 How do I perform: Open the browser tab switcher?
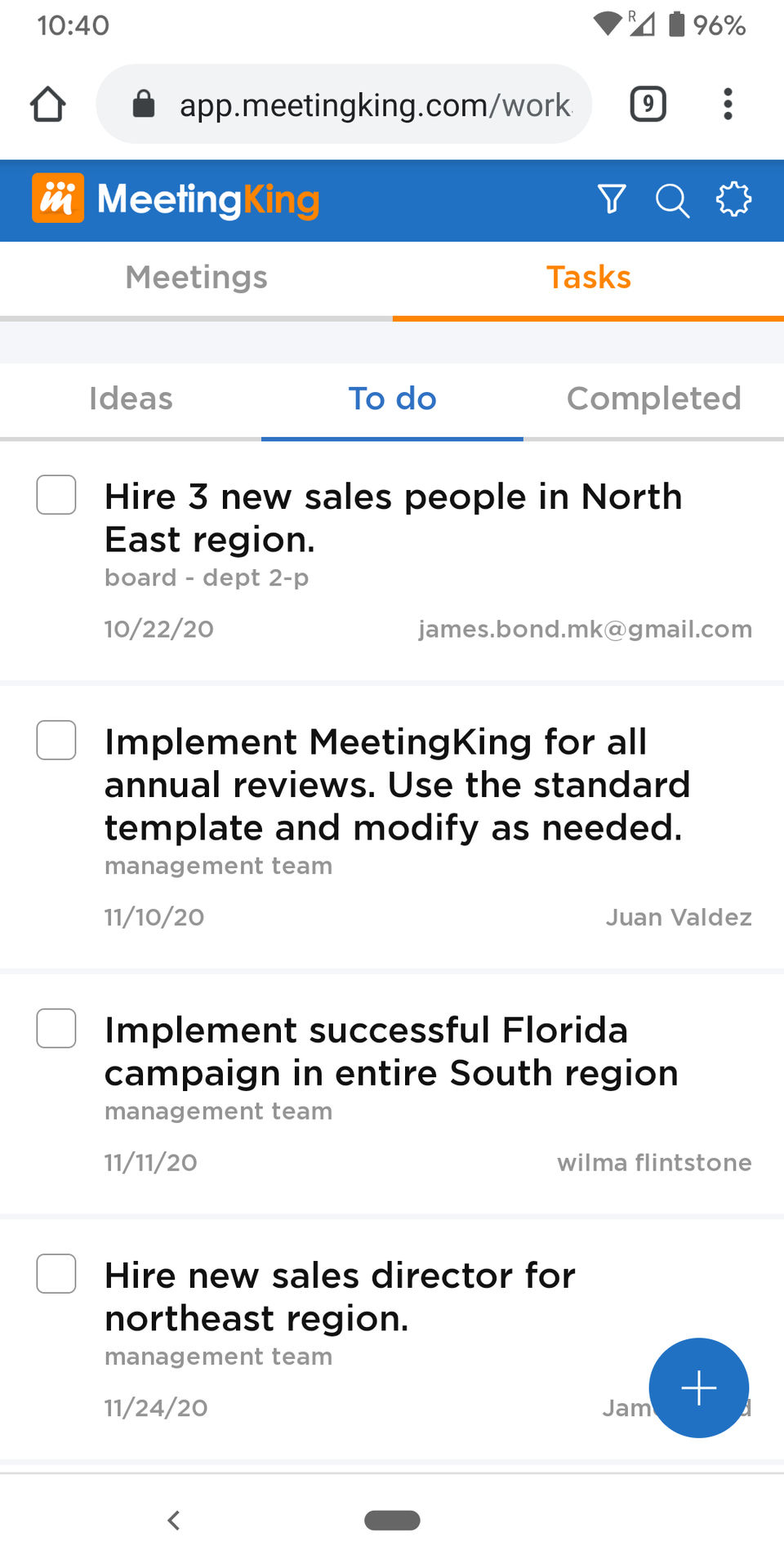click(648, 105)
